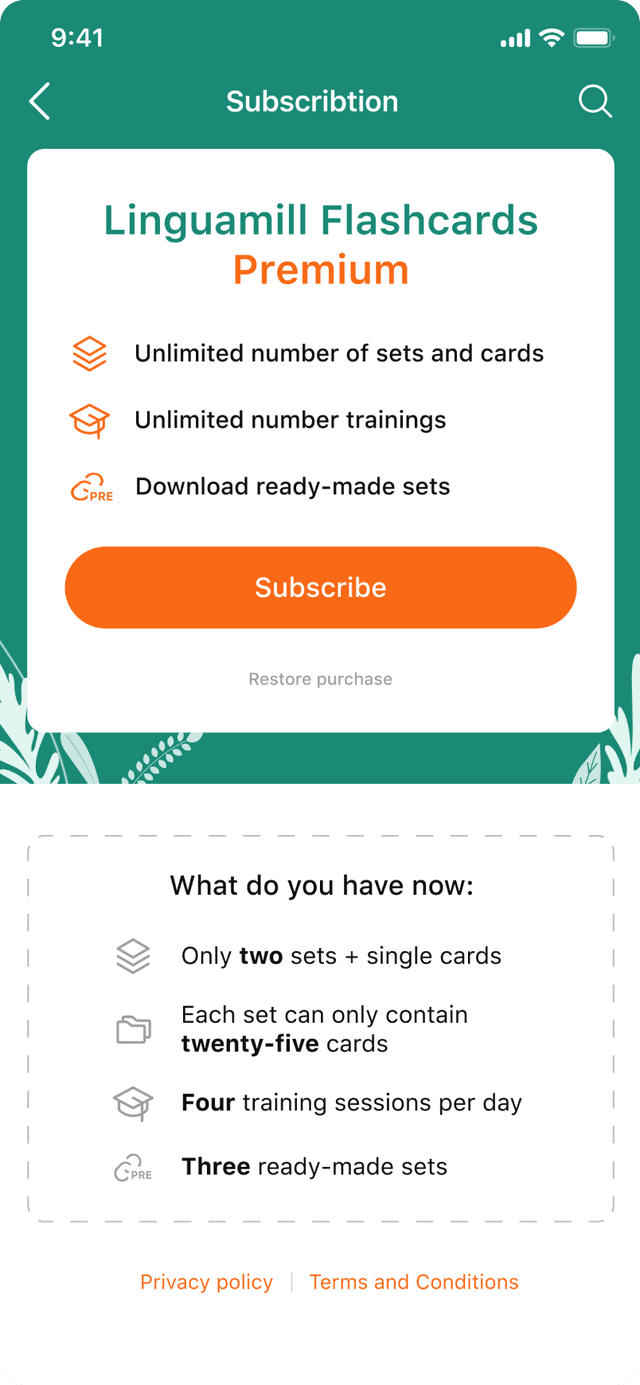
Task: Restore purchase under the Subscribe button
Action: [320, 679]
